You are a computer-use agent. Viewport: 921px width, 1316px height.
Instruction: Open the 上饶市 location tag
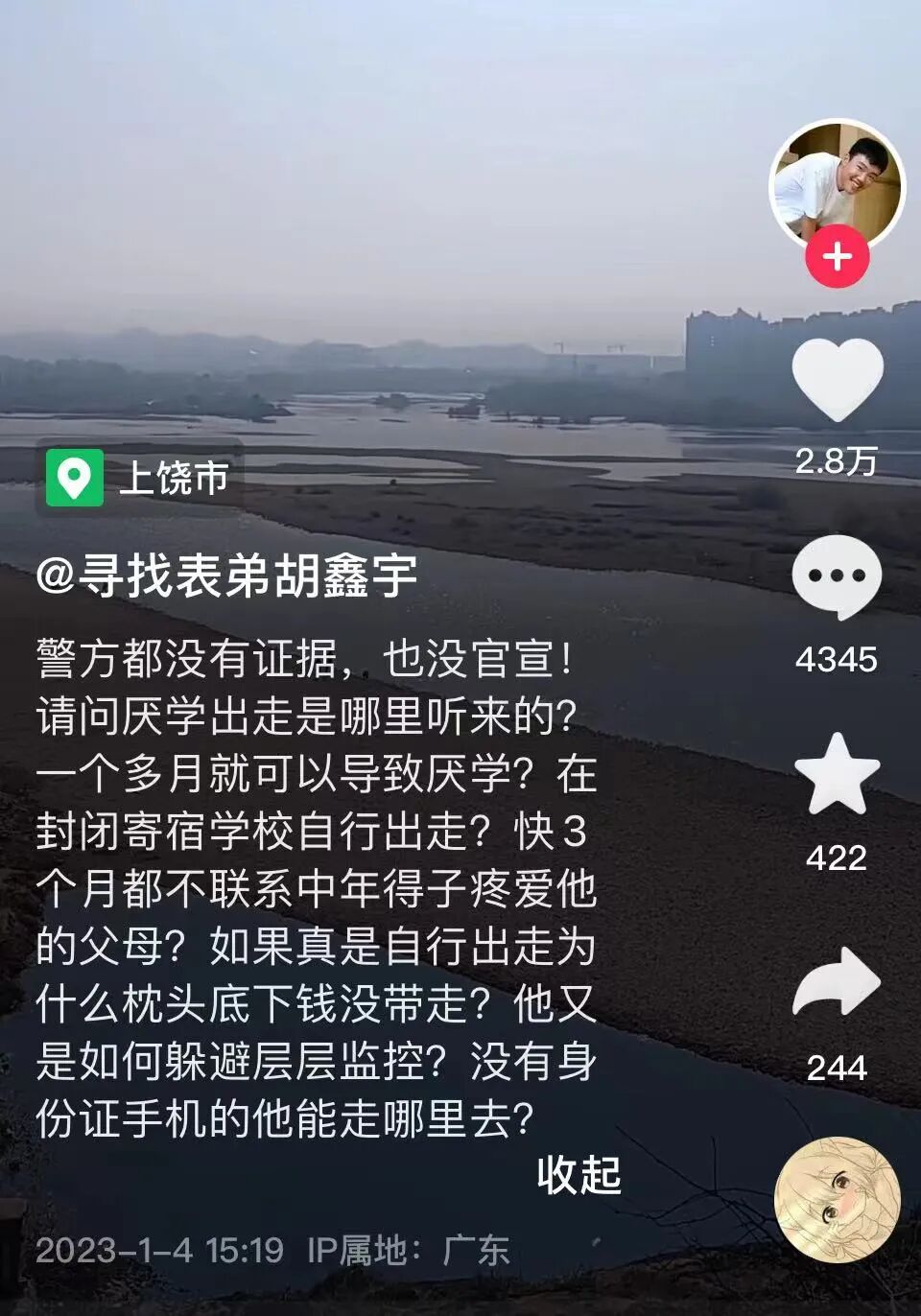pos(138,478)
